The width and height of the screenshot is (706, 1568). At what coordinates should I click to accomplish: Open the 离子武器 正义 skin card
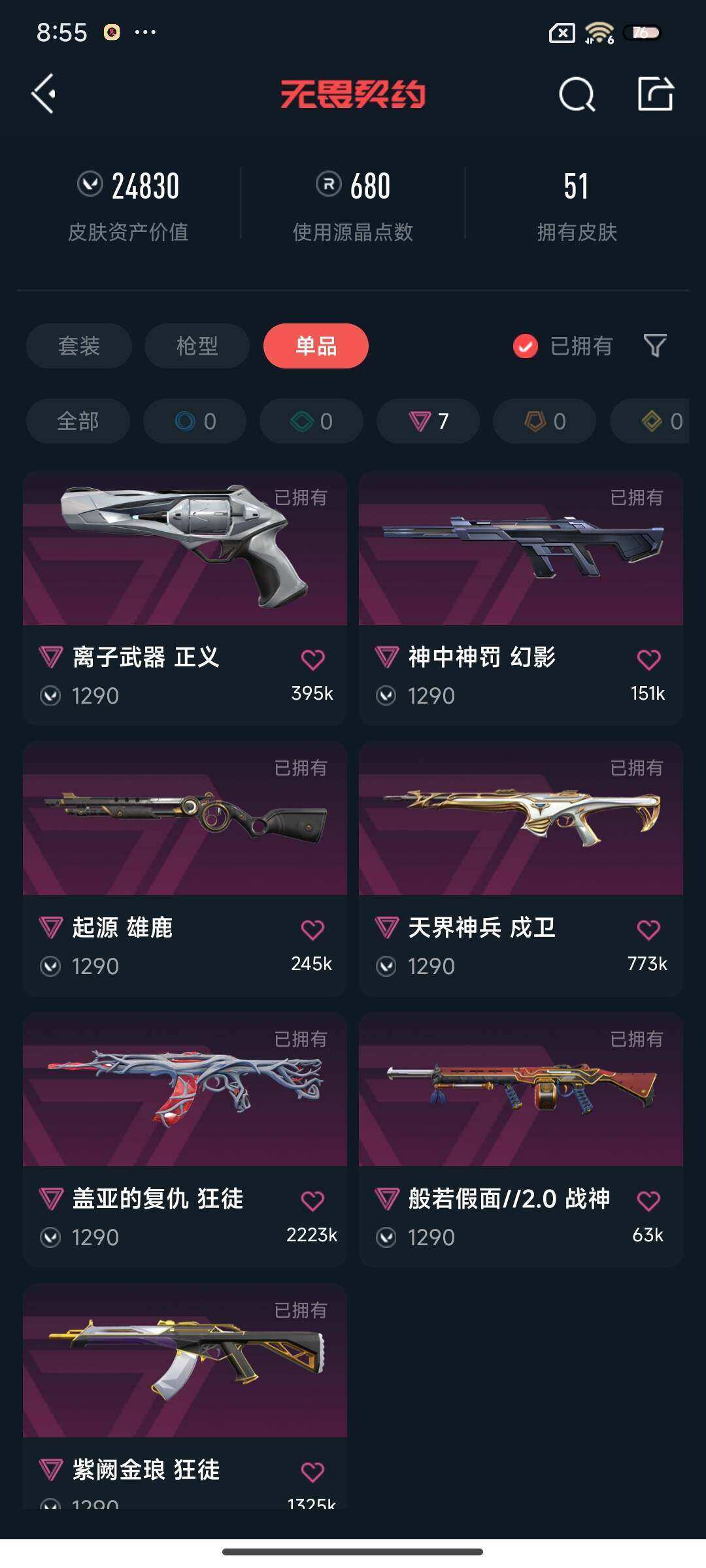point(185,549)
